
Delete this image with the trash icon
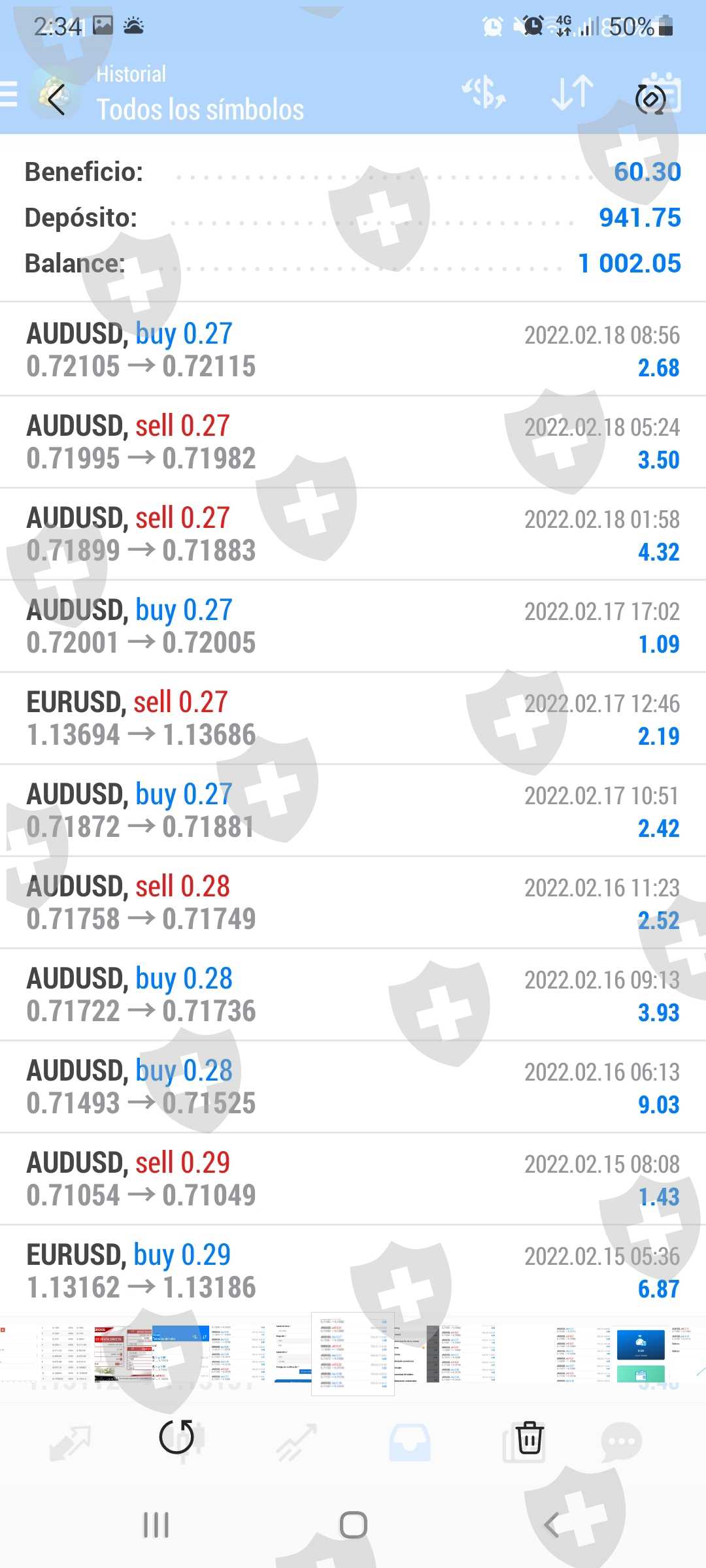click(x=529, y=1437)
